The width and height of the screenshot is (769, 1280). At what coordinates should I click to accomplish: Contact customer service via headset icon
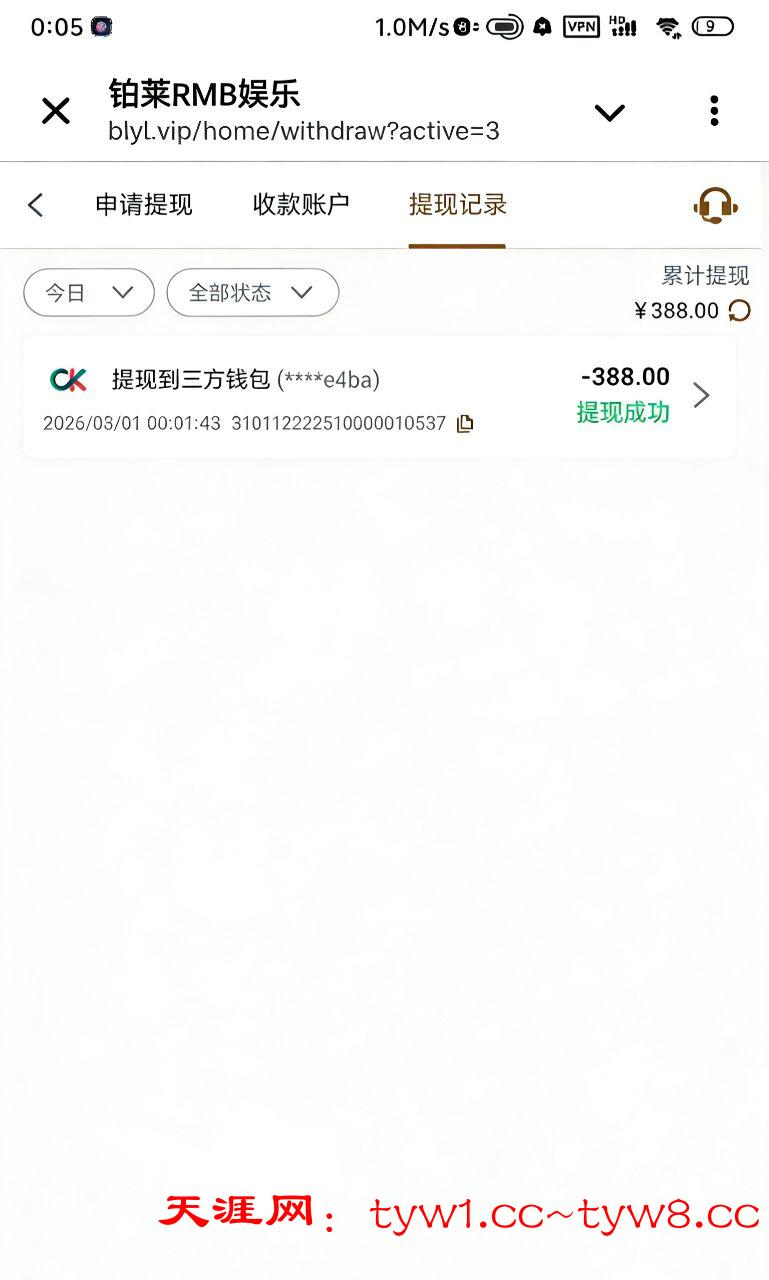pos(715,206)
